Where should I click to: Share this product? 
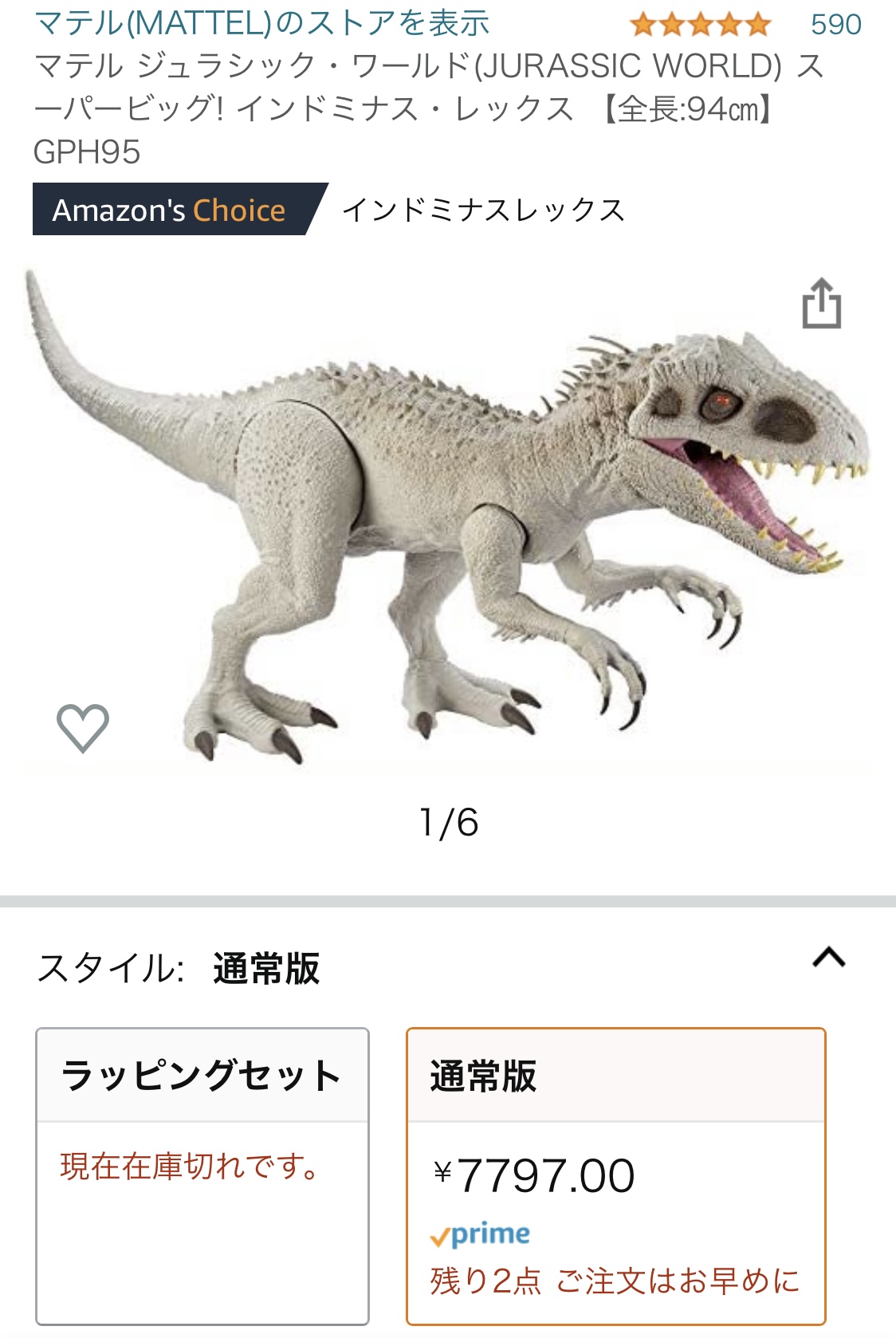[821, 304]
